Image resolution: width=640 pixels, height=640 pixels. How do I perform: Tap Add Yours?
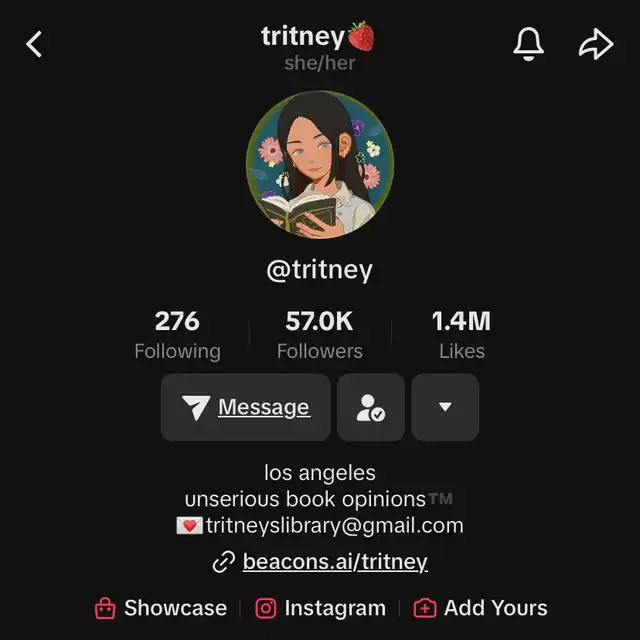point(481,608)
